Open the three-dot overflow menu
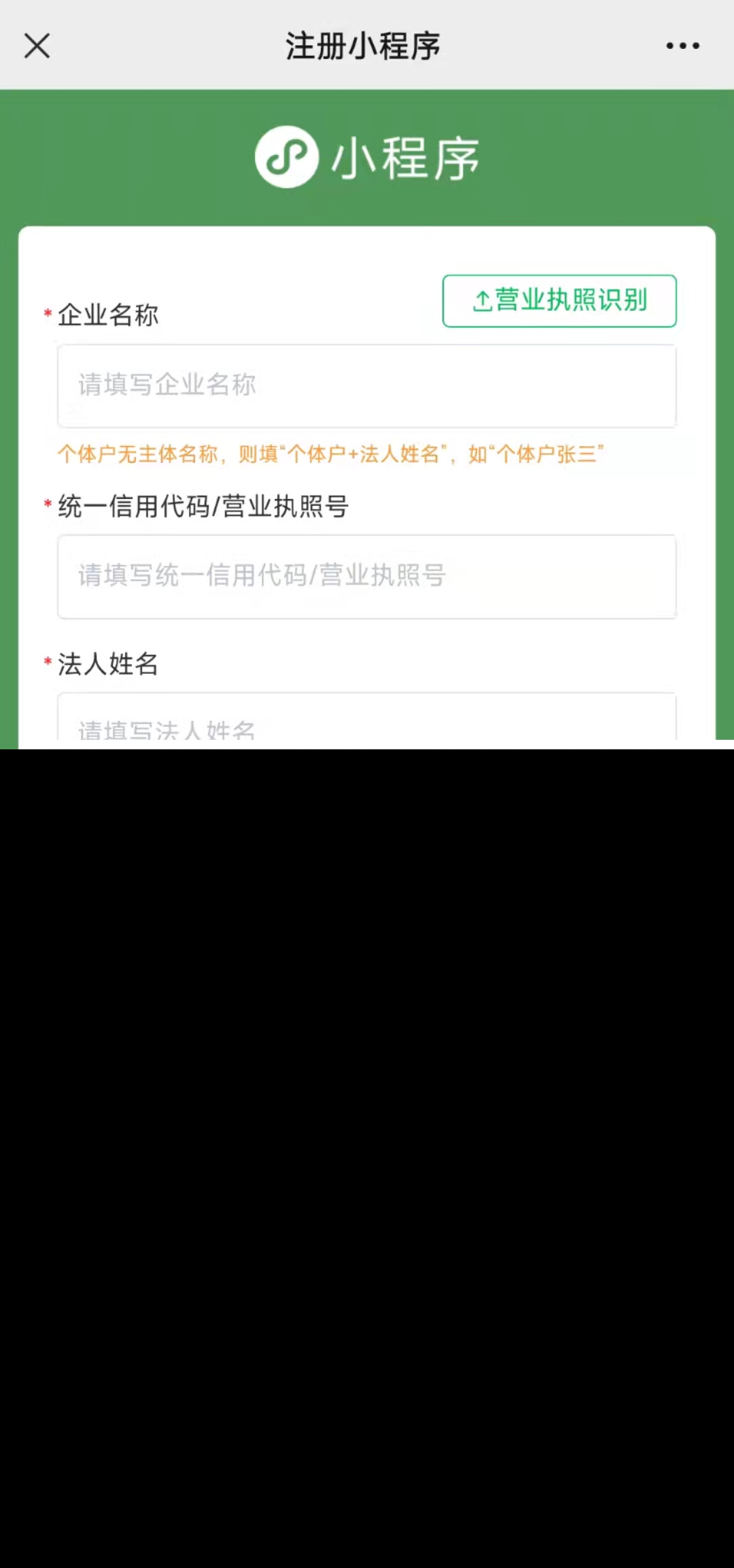734x1568 pixels. coord(682,46)
